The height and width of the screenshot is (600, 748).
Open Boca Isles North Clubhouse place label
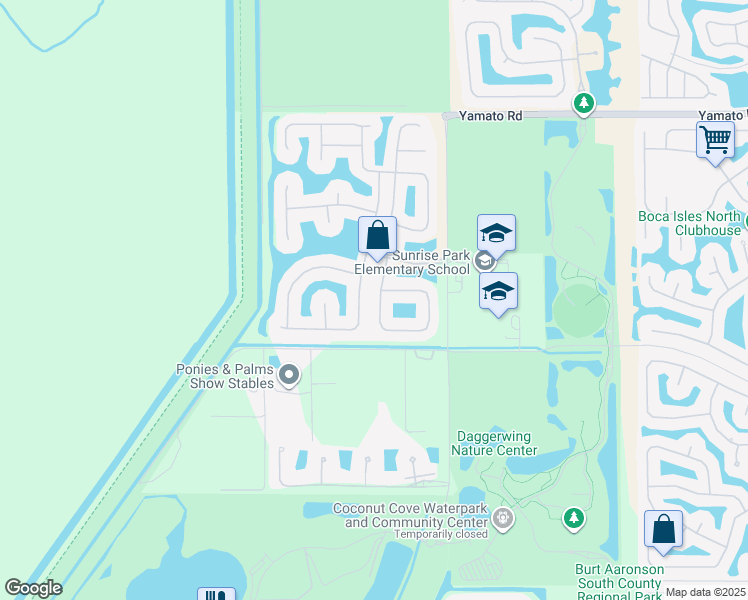[690, 223]
